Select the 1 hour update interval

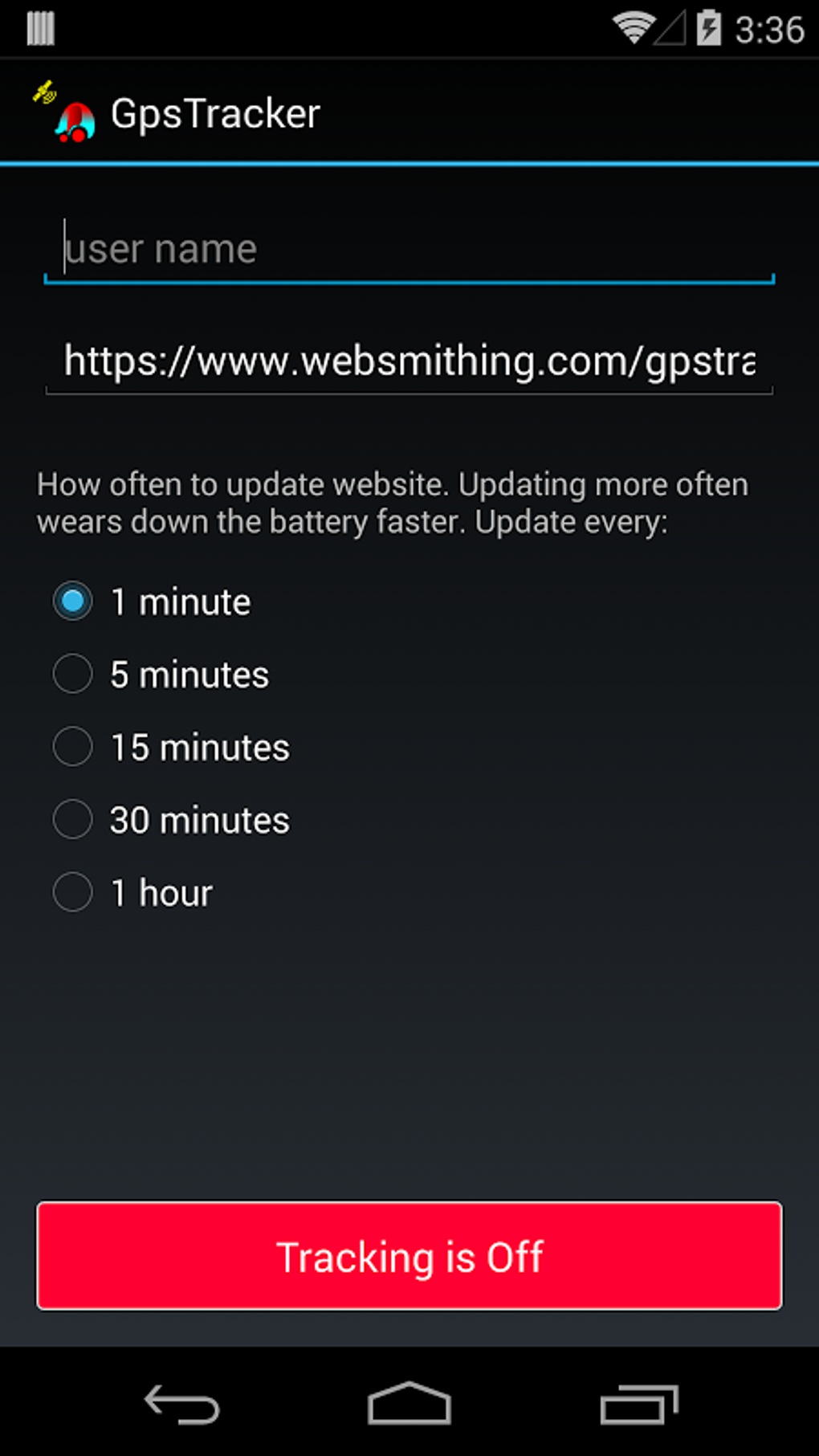pyautogui.click(x=133, y=892)
